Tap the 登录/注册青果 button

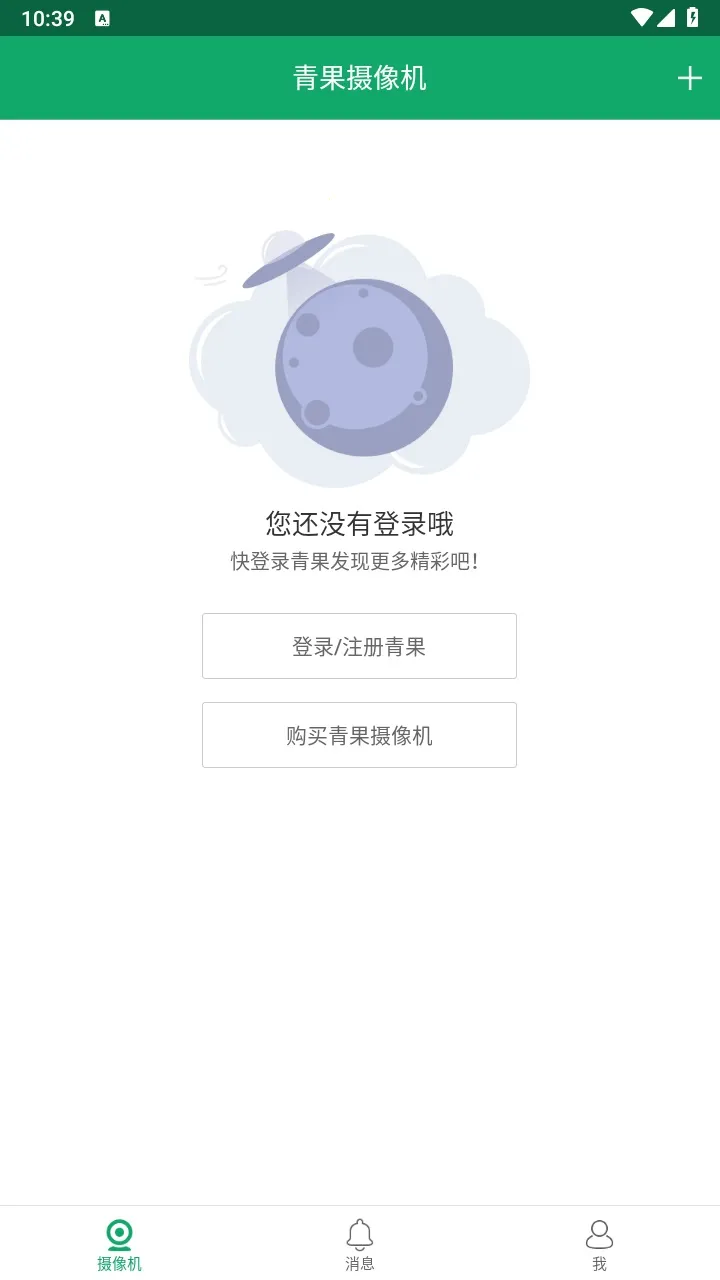click(359, 645)
